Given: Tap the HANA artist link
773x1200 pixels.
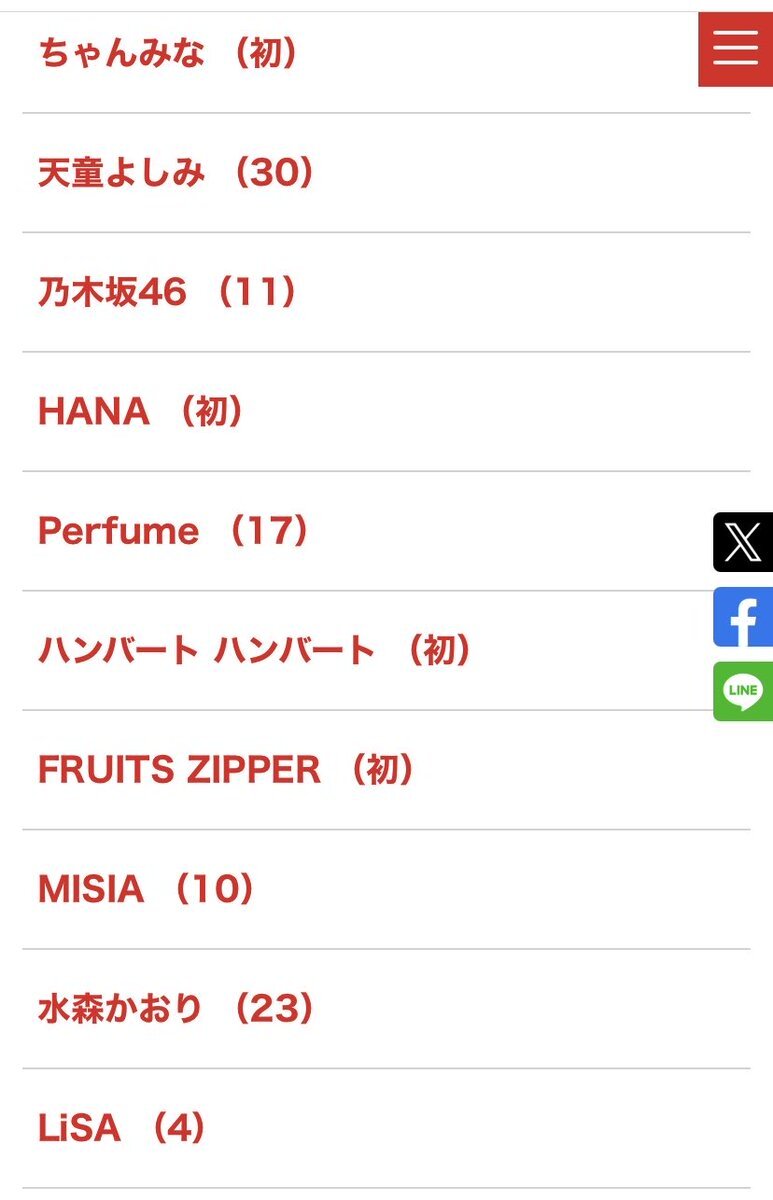Looking at the screenshot, I should pyautogui.click(x=140, y=411).
